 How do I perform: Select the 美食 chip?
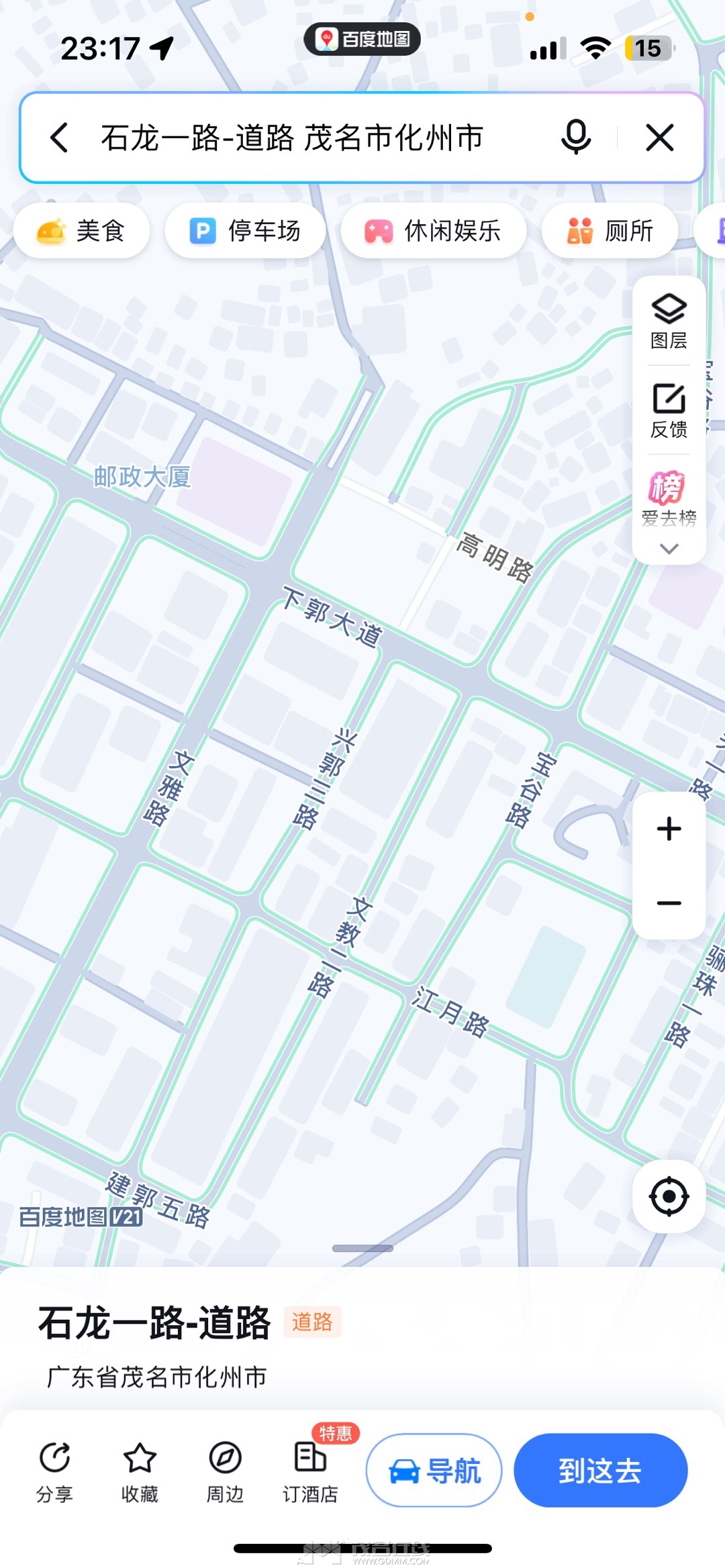click(x=81, y=231)
